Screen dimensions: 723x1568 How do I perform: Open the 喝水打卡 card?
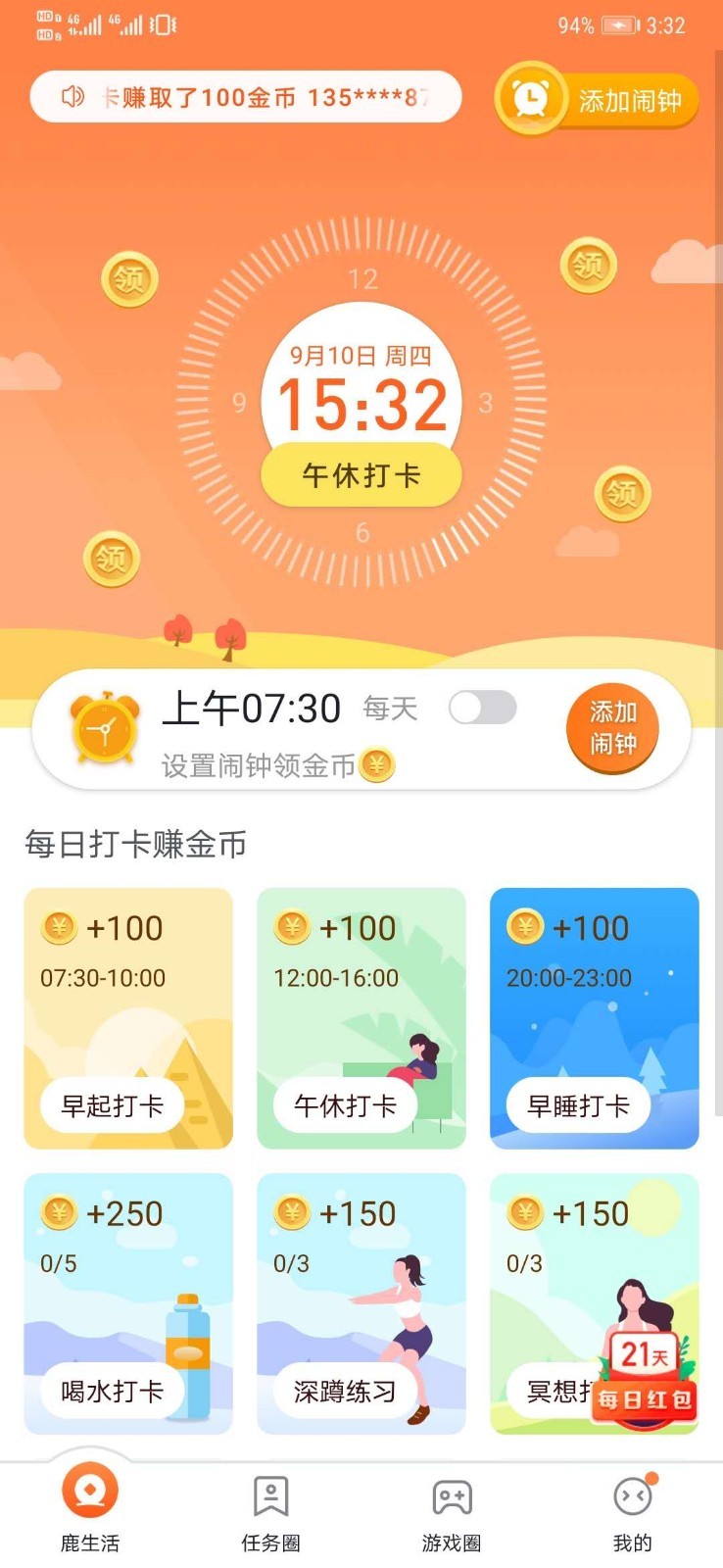click(128, 1303)
